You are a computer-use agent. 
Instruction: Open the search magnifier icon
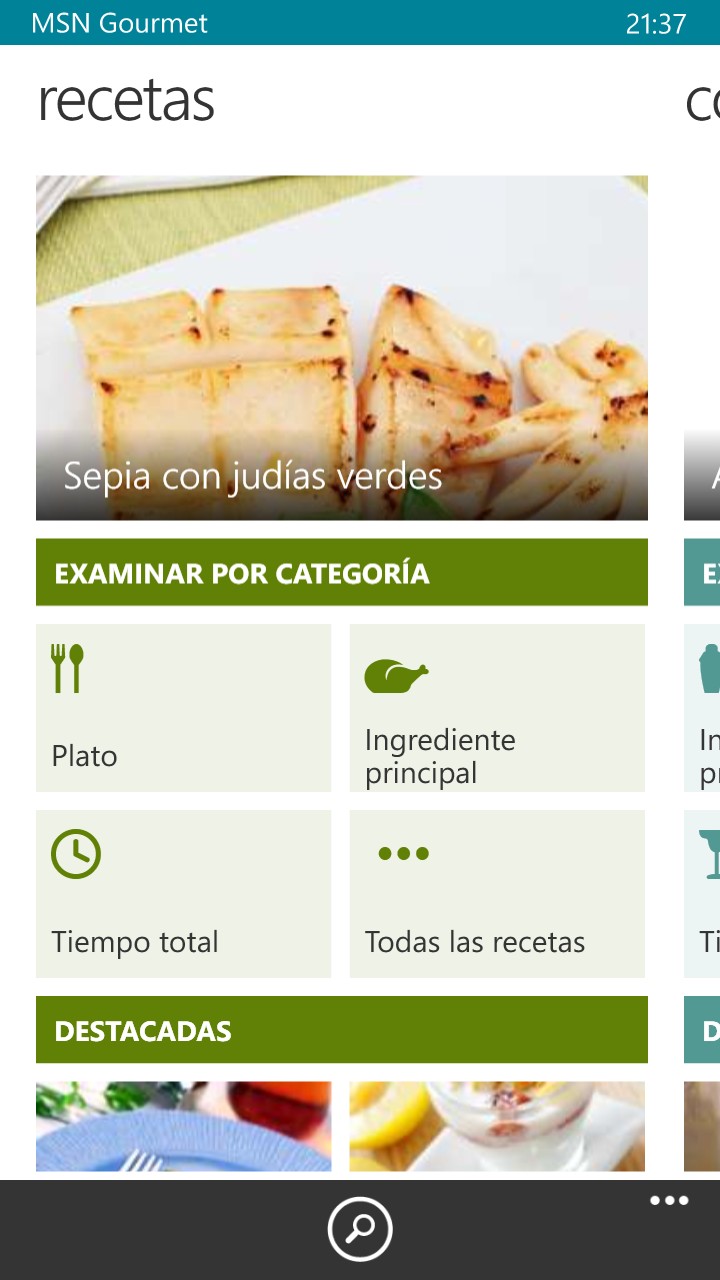tap(360, 1229)
